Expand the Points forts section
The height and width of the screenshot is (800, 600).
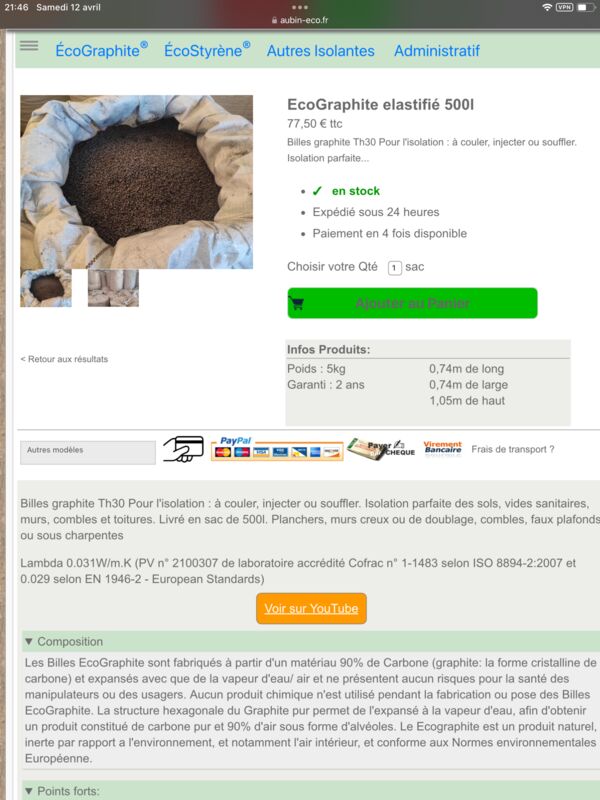(70, 791)
